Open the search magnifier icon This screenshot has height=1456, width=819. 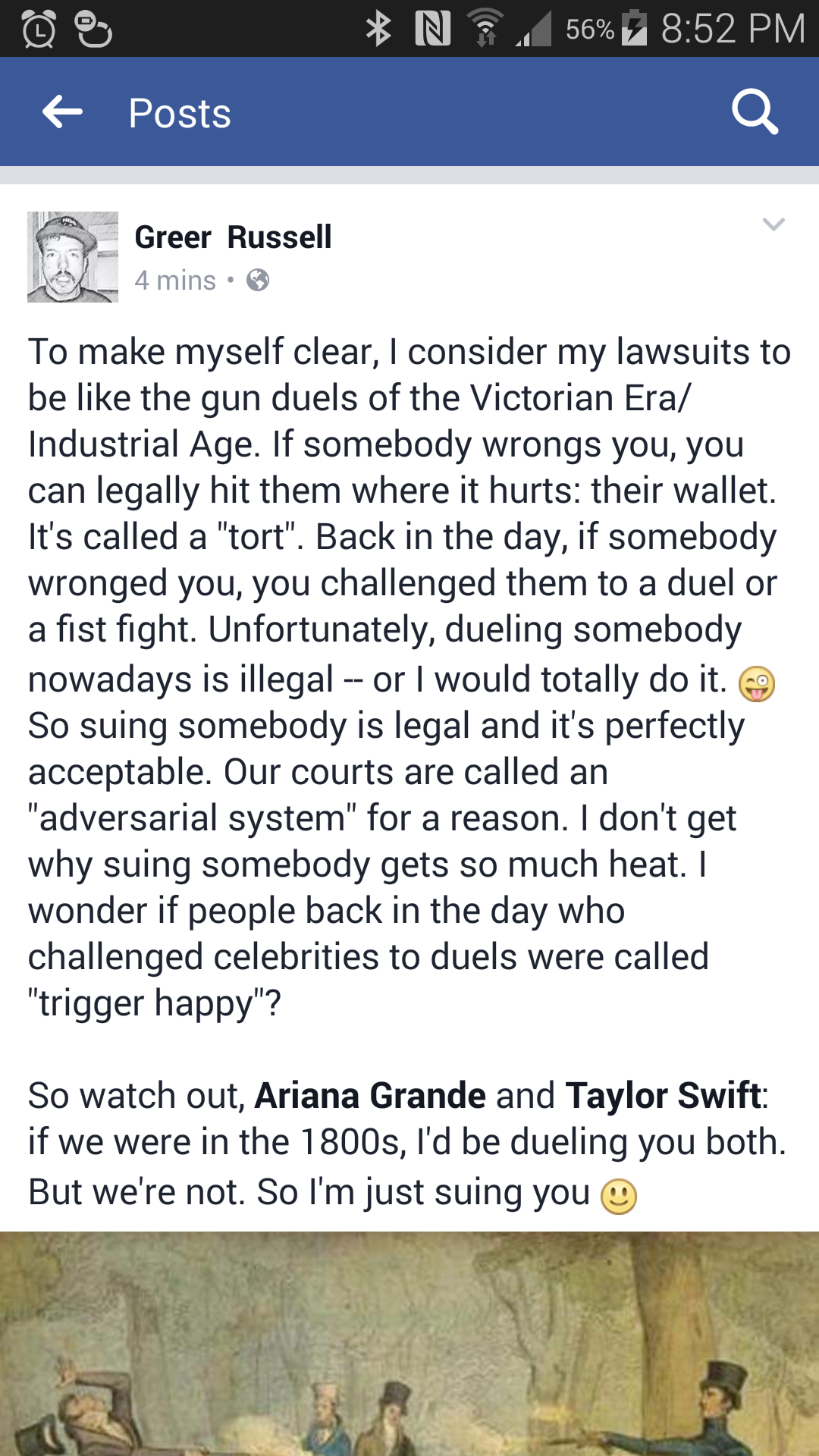click(x=755, y=112)
